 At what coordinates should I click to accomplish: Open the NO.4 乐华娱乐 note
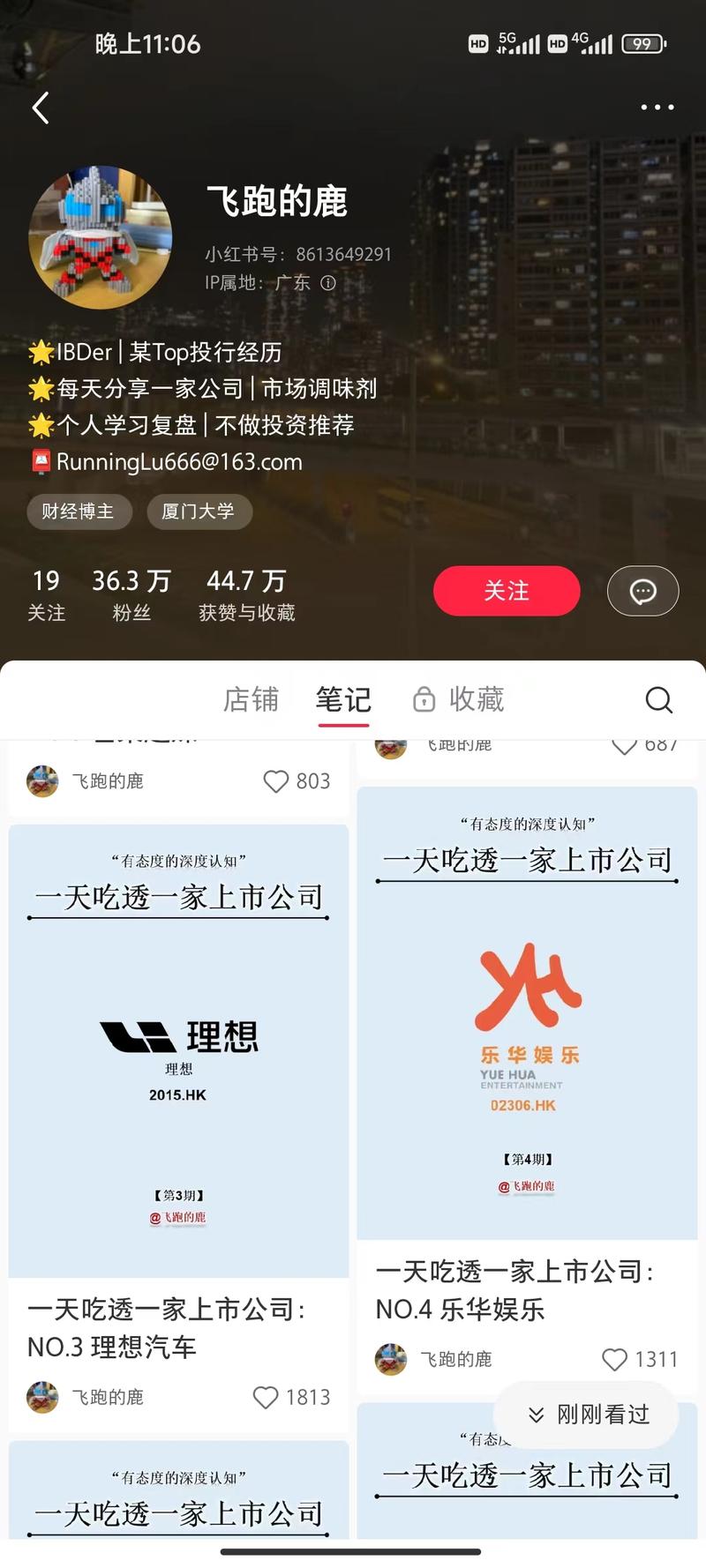coord(527,1014)
